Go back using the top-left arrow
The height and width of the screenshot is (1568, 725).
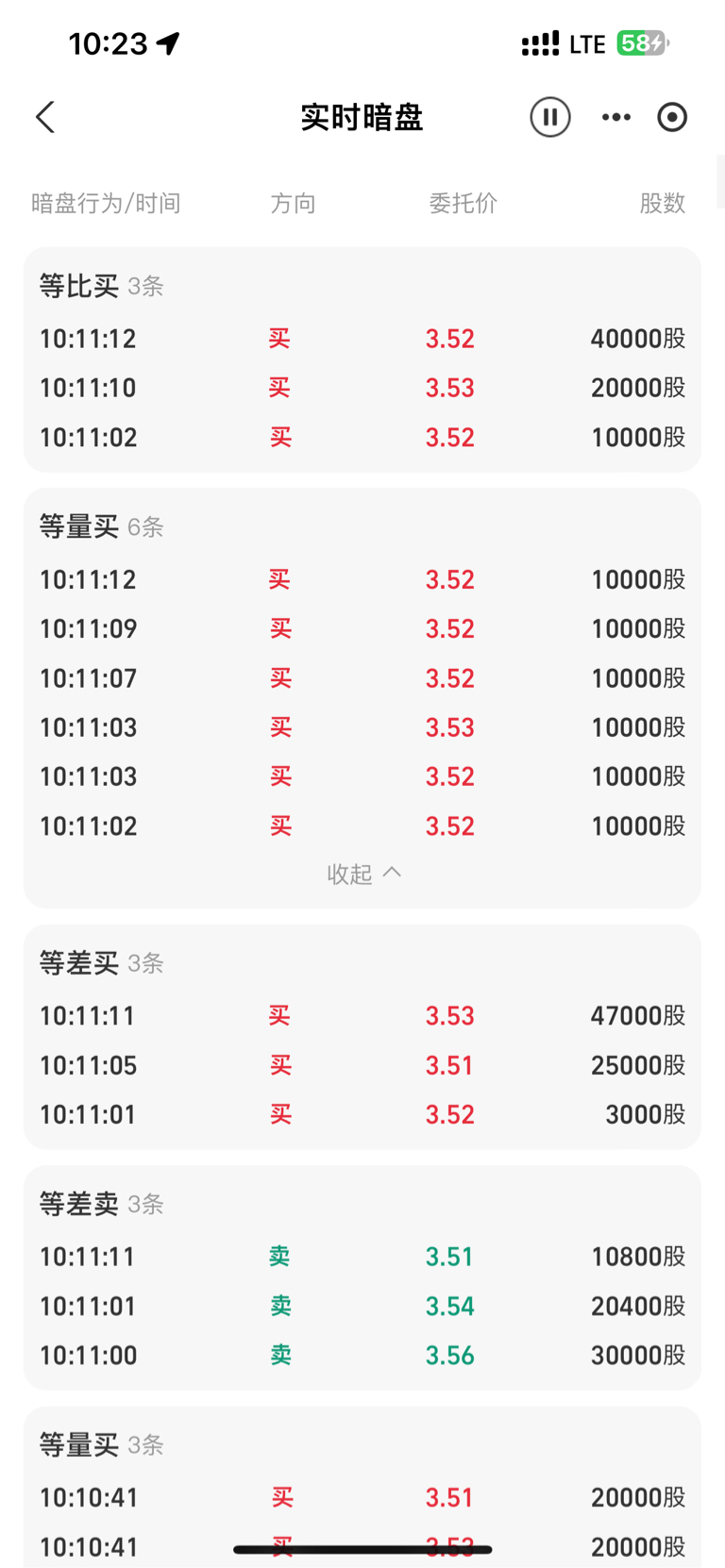(45, 117)
